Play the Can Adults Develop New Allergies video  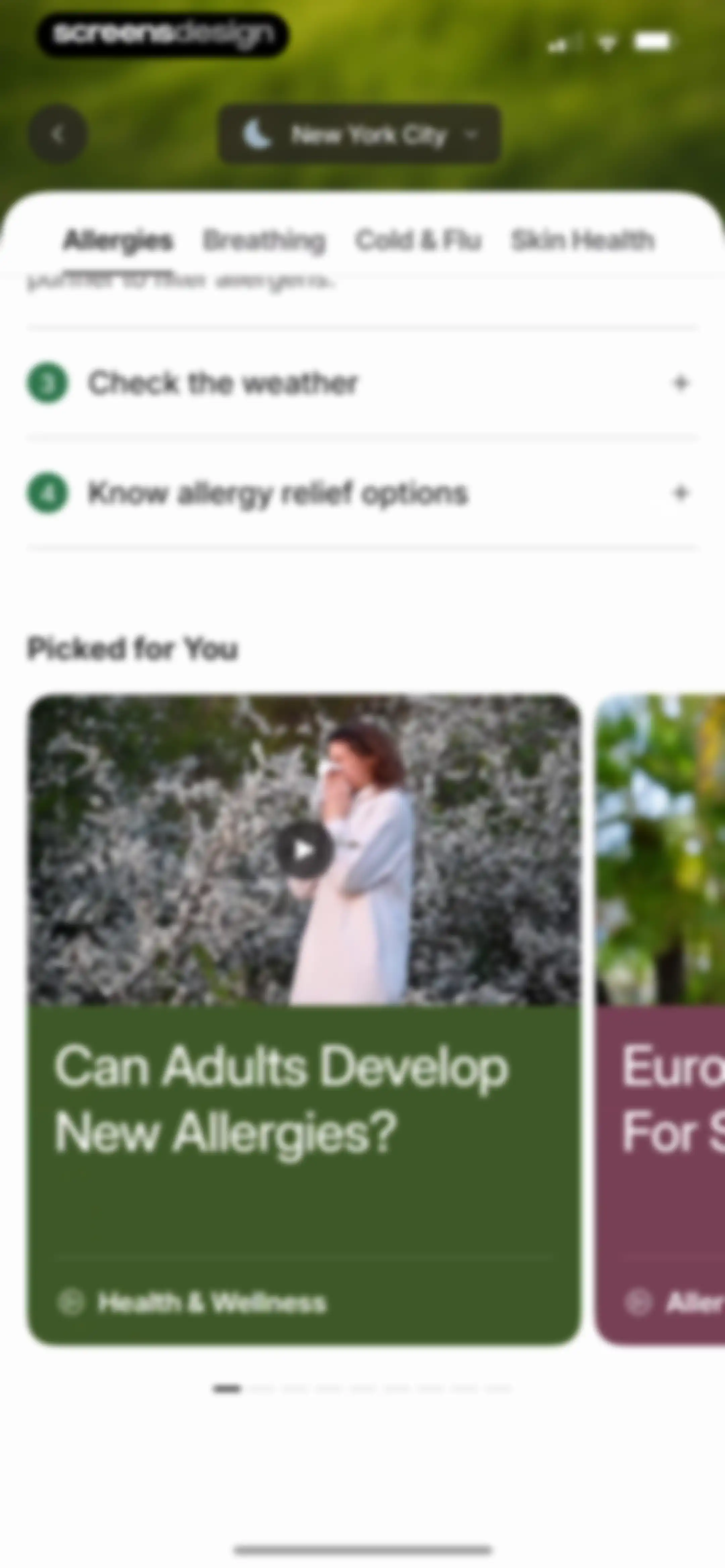click(x=304, y=850)
